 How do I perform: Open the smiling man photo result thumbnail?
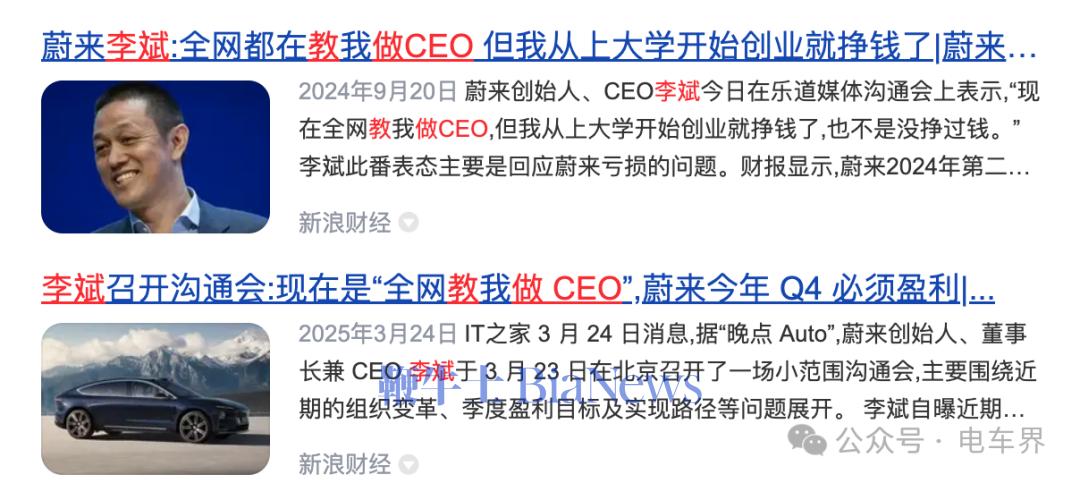(x=155, y=157)
